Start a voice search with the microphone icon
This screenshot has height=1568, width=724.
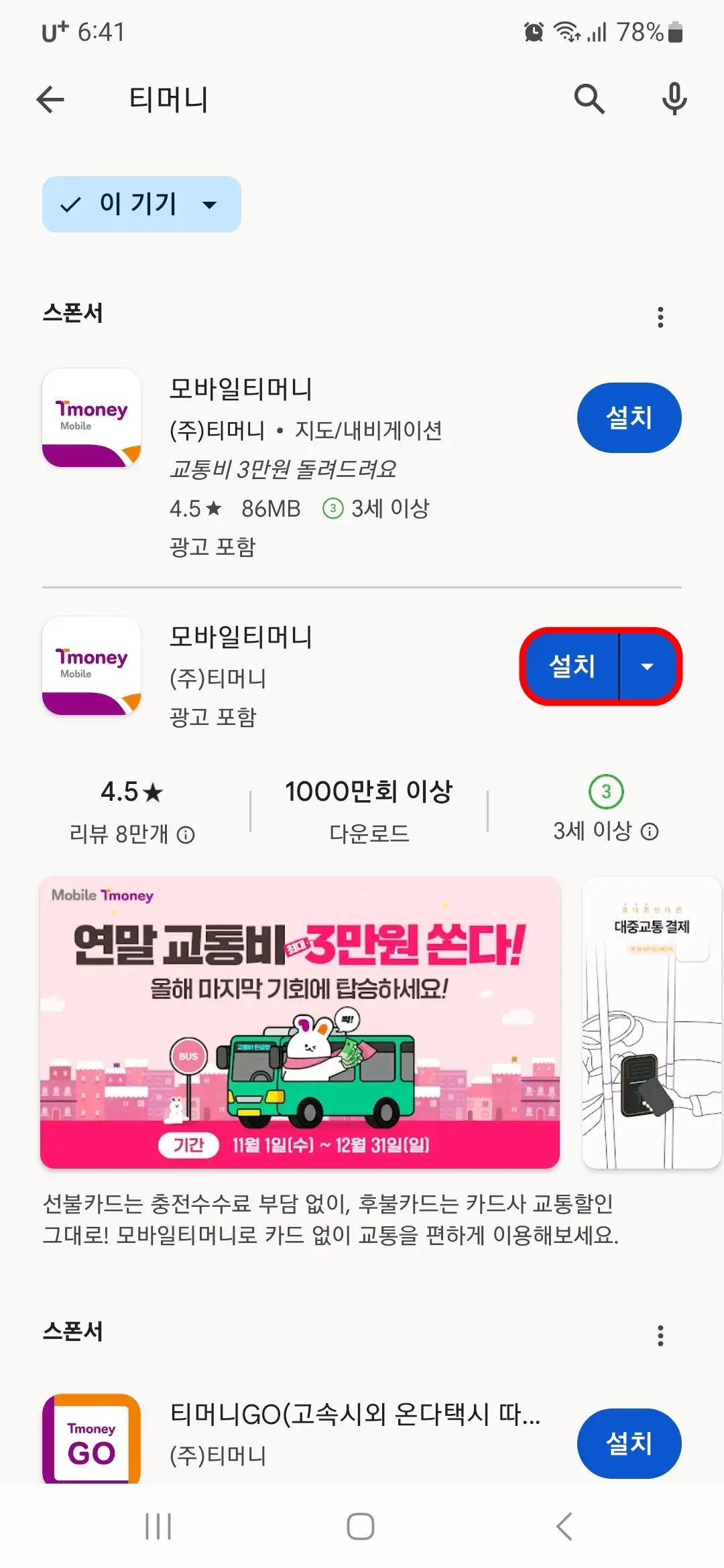coord(674,99)
